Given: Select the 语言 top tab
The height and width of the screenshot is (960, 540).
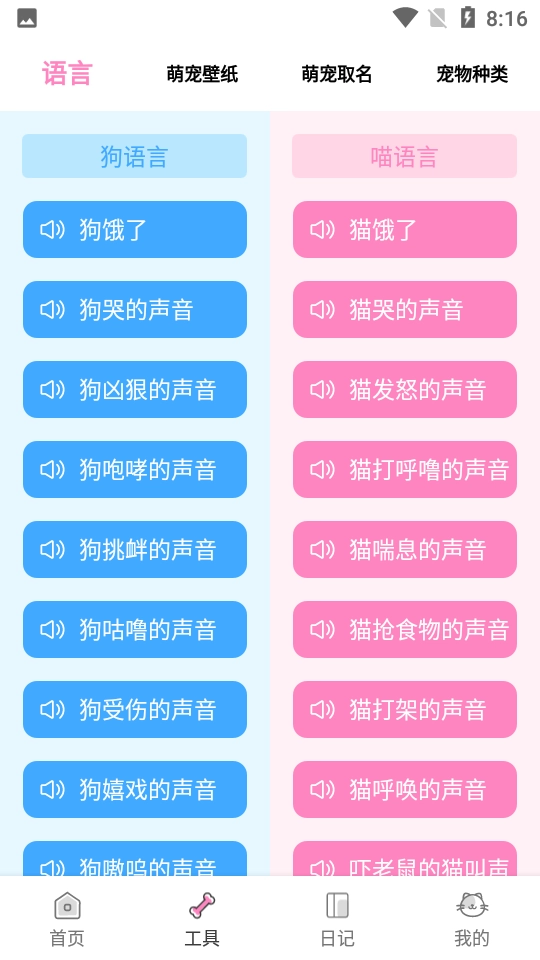Looking at the screenshot, I should coord(67,74).
